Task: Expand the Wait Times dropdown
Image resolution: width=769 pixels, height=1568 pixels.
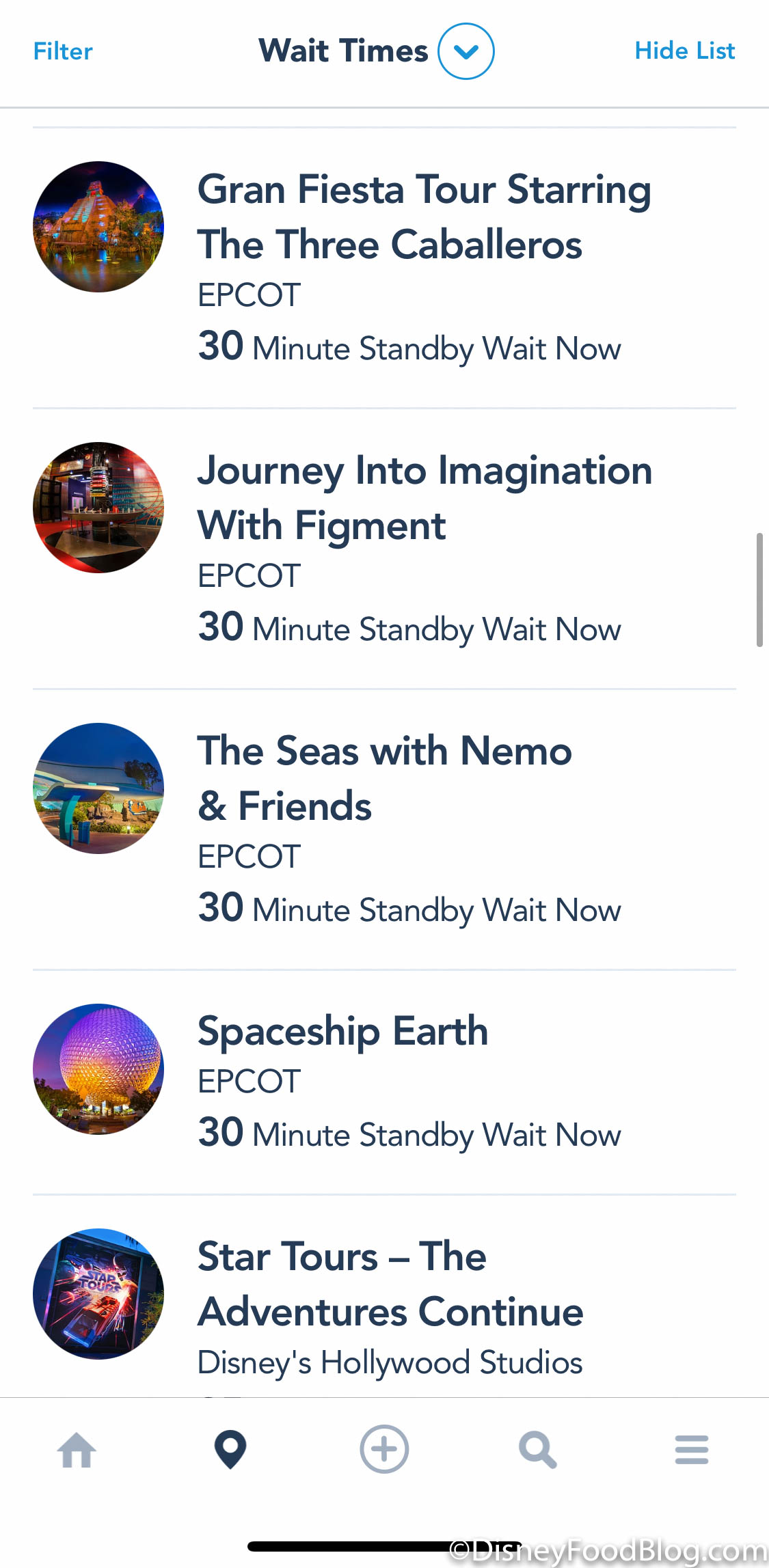Action: (466, 51)
